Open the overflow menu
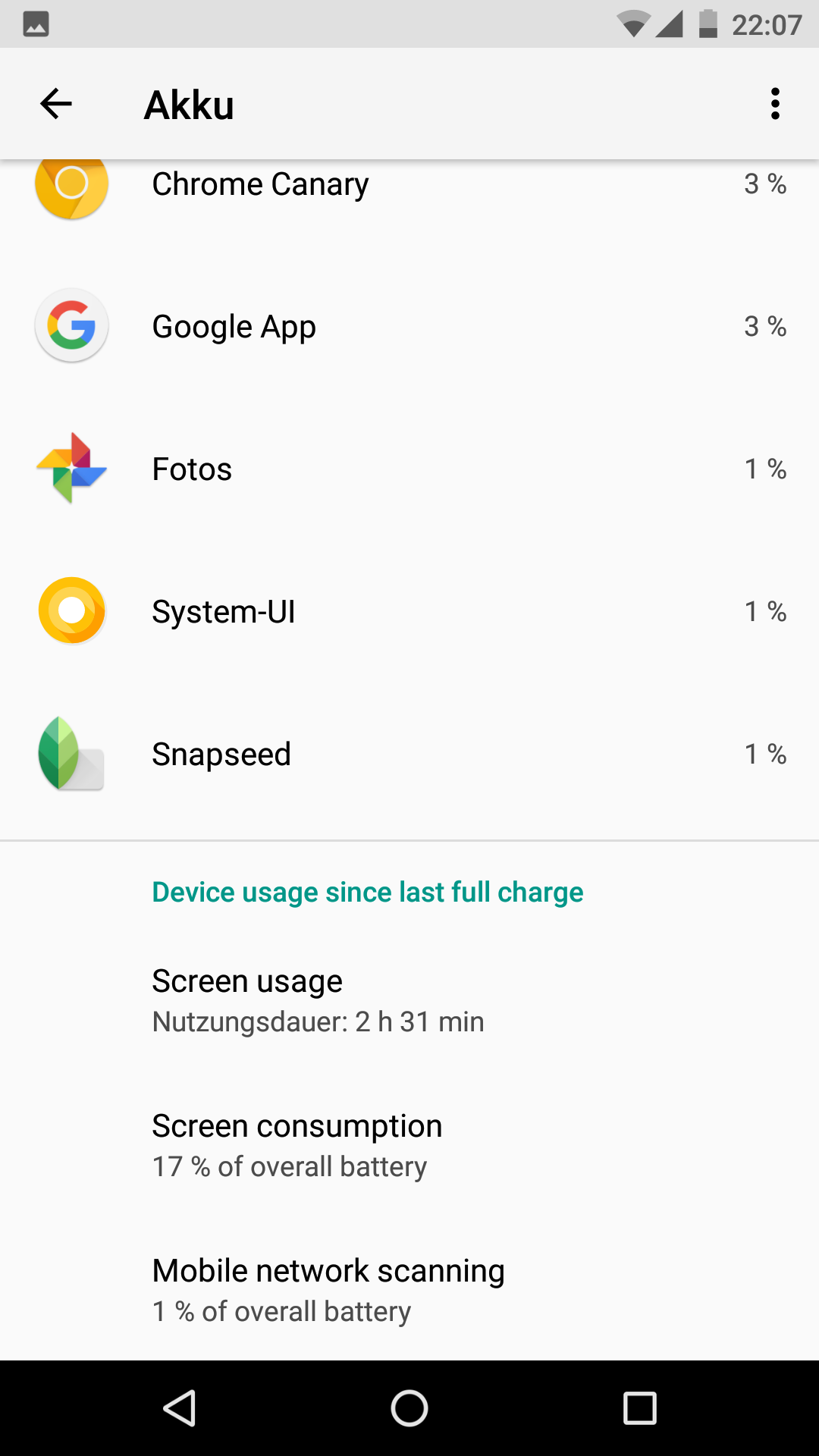 (x=774, y=104)
